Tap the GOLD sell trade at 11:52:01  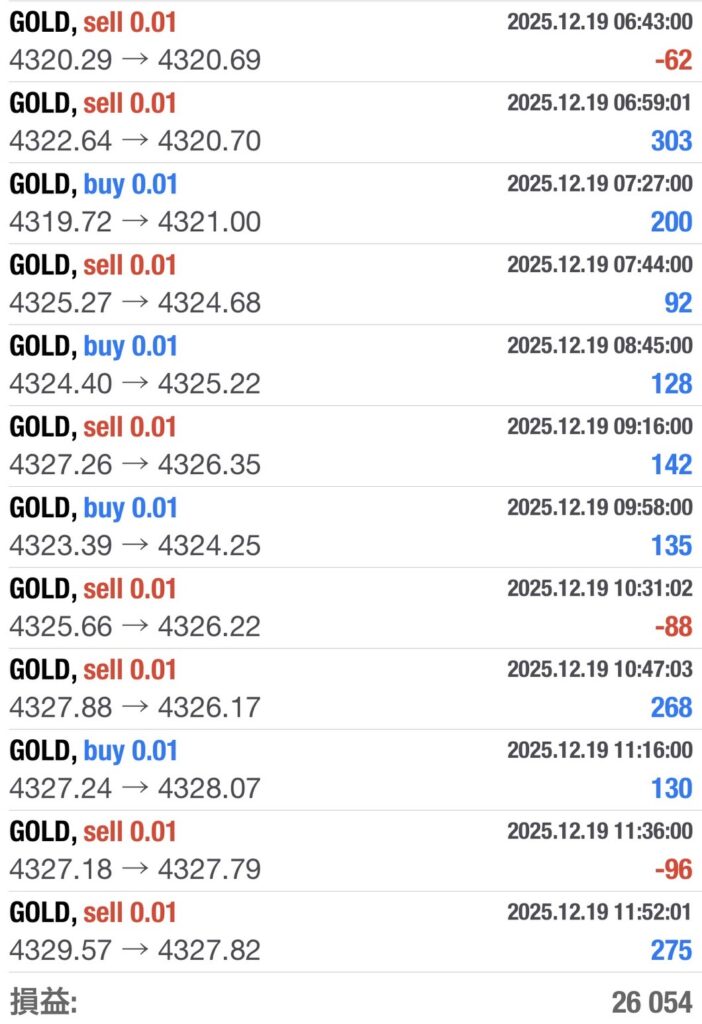(x=350, y=932)
